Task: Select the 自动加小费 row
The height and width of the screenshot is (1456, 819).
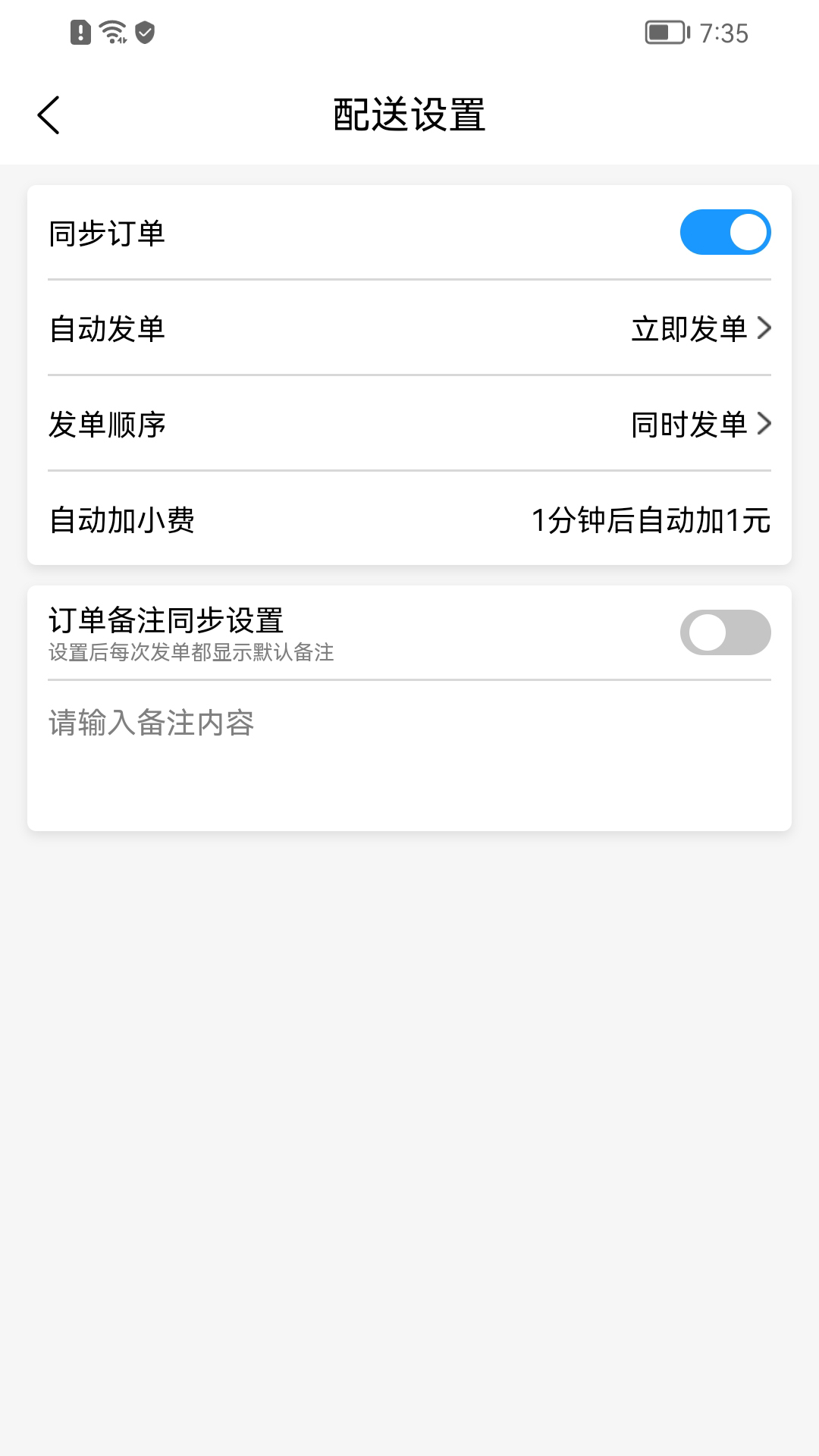Action: click(409, 522)
